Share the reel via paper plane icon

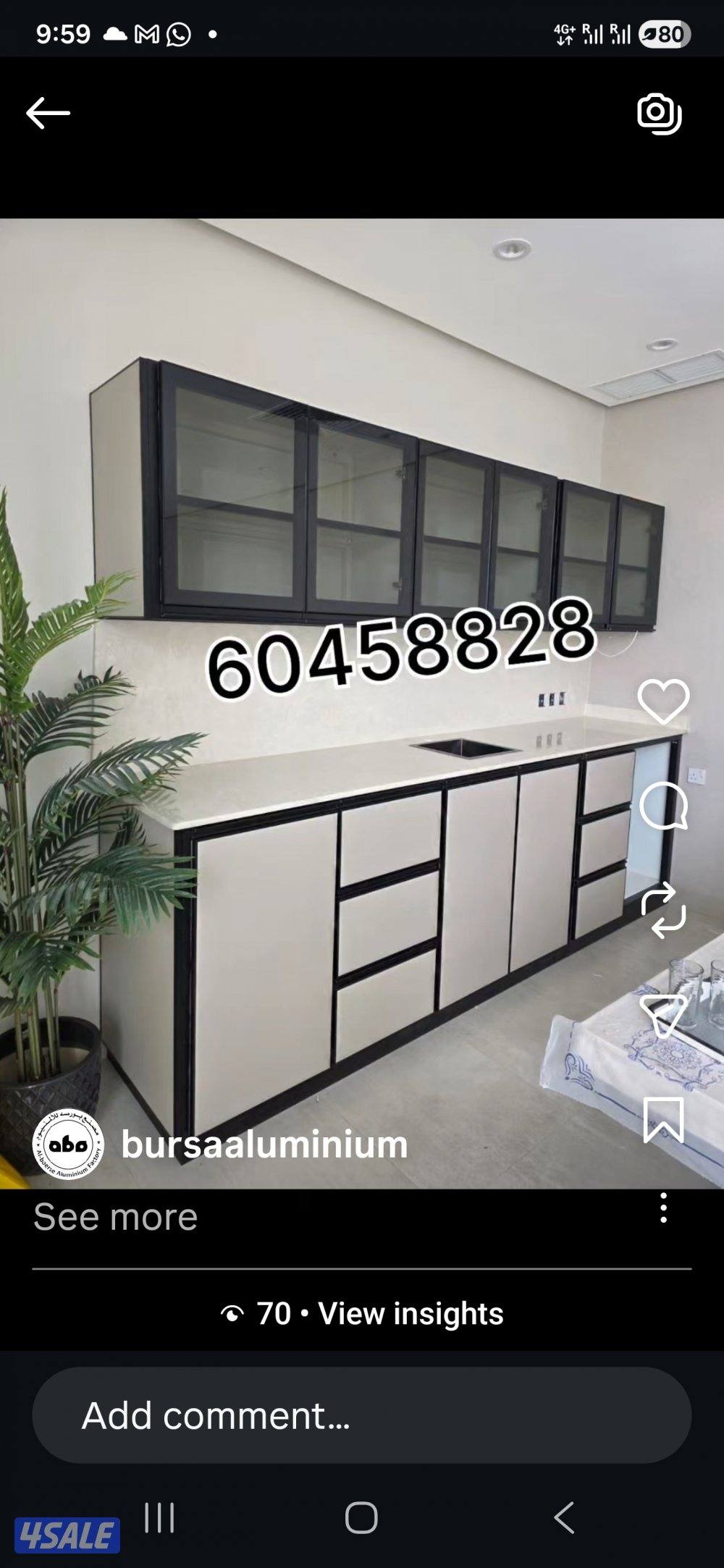pyautogui.click(x=663, y=1015)
